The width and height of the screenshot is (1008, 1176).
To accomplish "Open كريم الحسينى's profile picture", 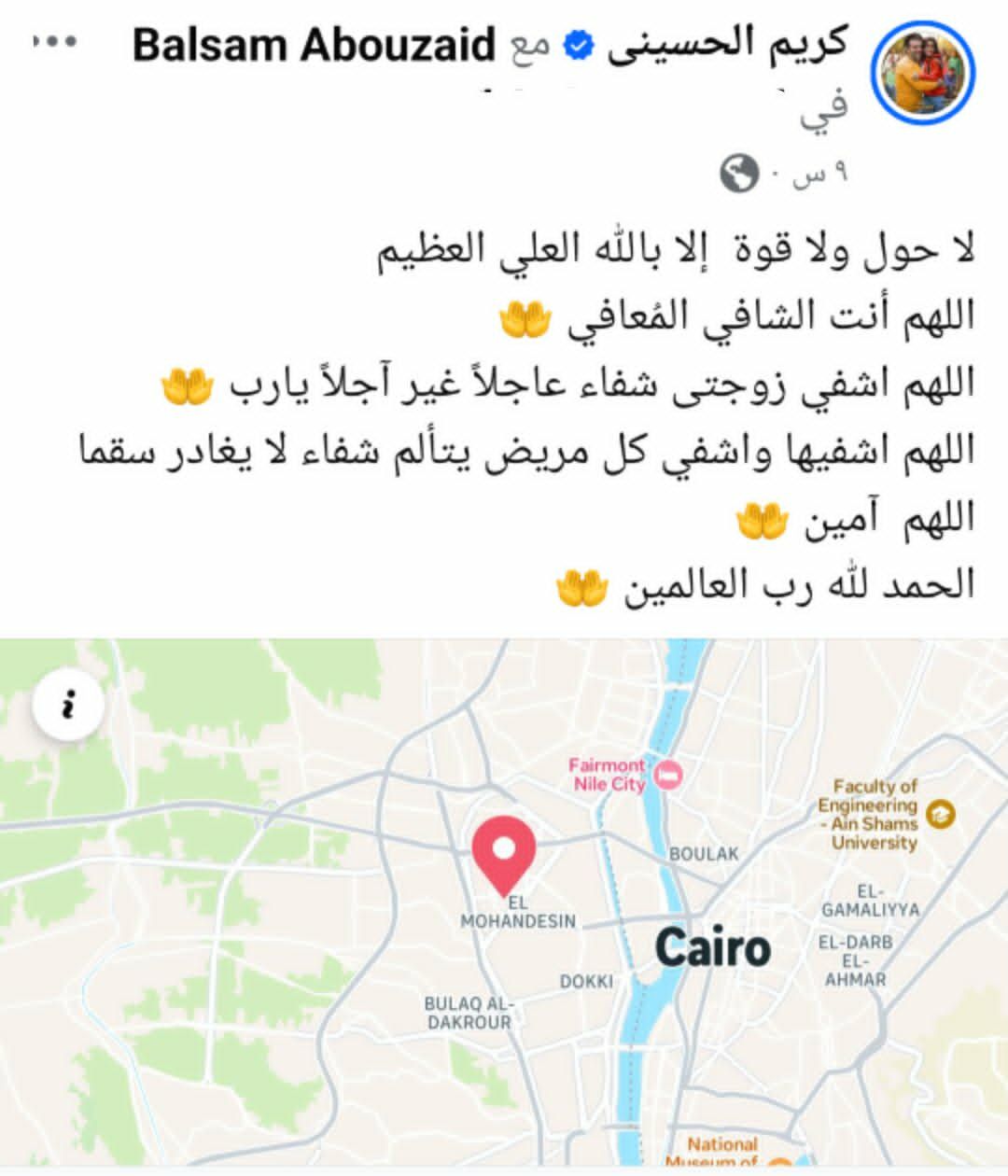I will pyautogui.click(x=922, y=74).
